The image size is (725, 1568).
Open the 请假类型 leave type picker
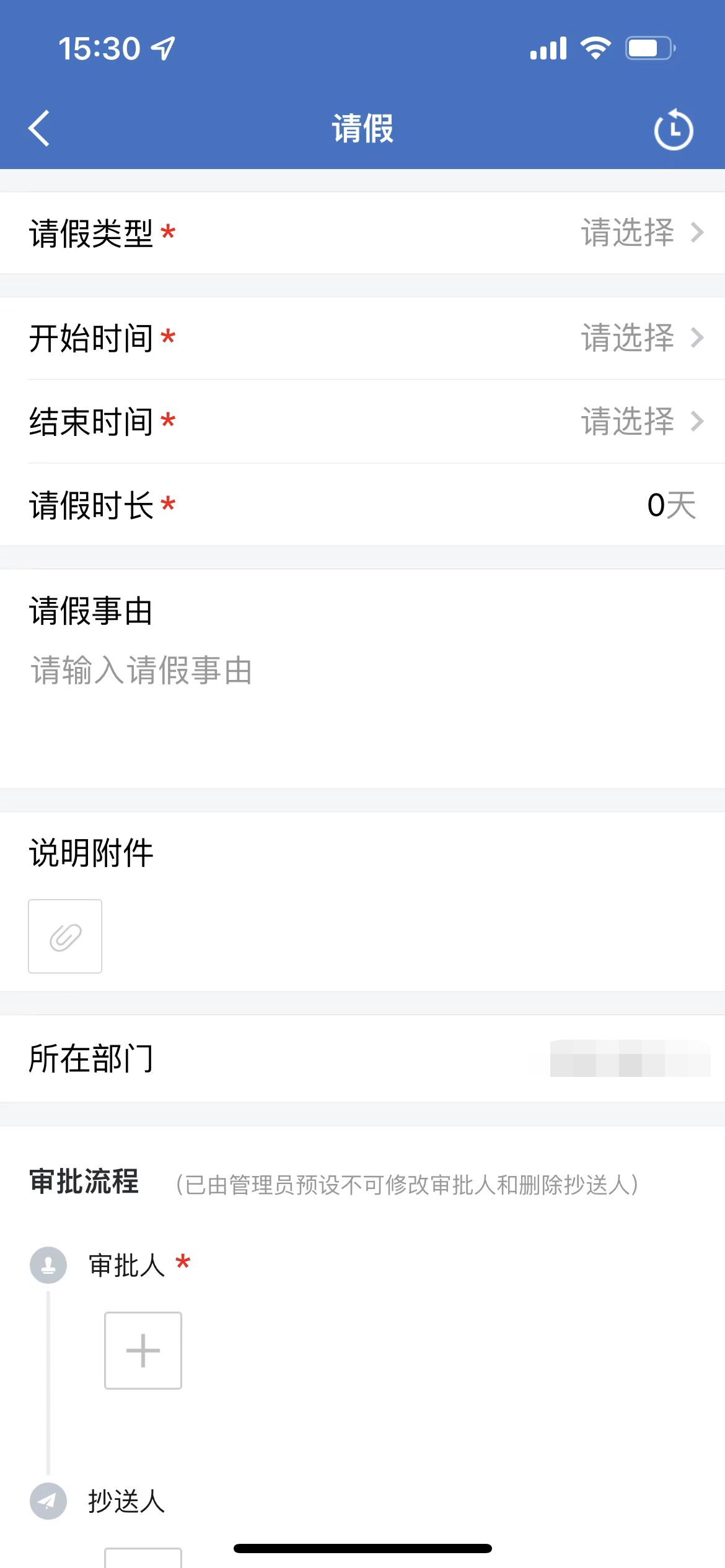[x=362, y=232]
